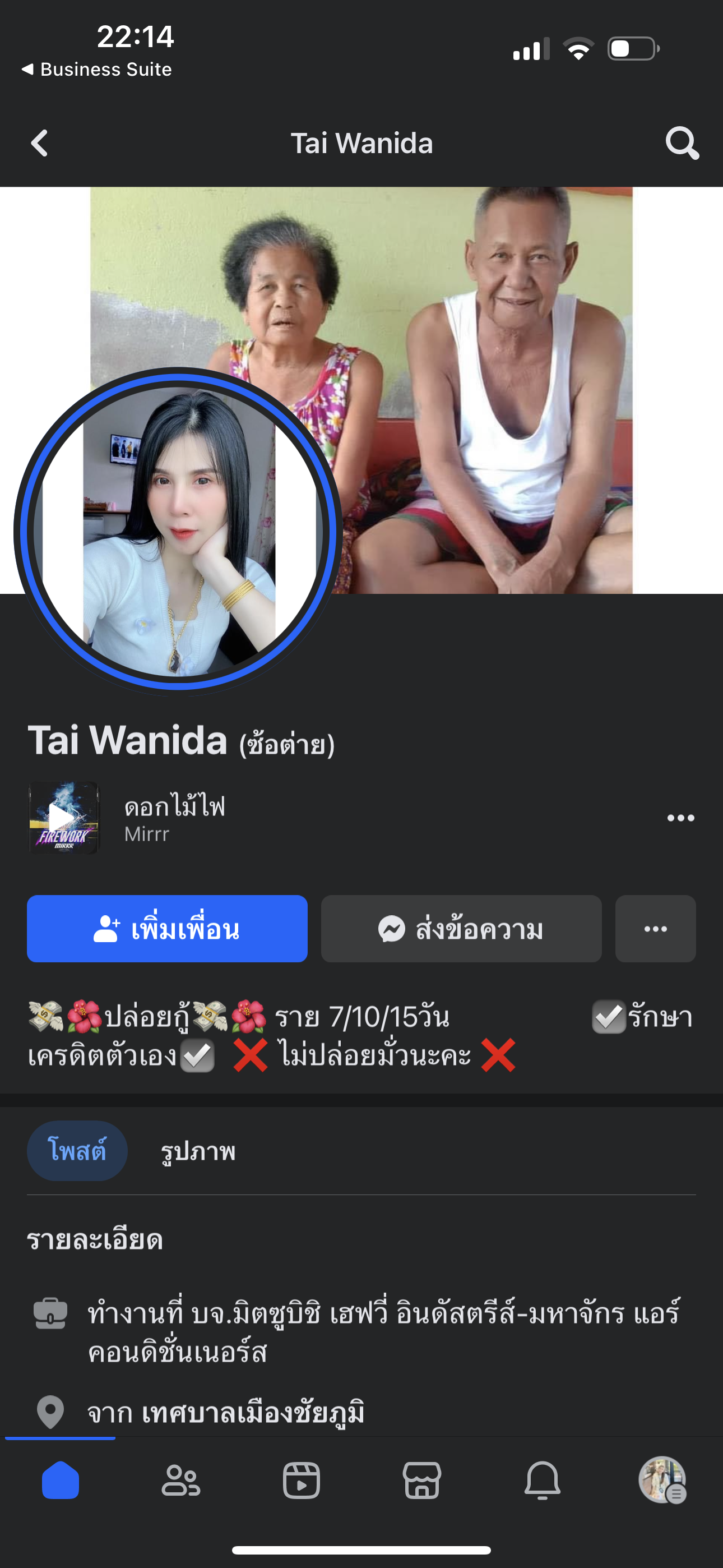This screenshot has height=1568, width=723.
Task: Open more profile actions next to ส่งข้อความ
Action: [655, 929]
